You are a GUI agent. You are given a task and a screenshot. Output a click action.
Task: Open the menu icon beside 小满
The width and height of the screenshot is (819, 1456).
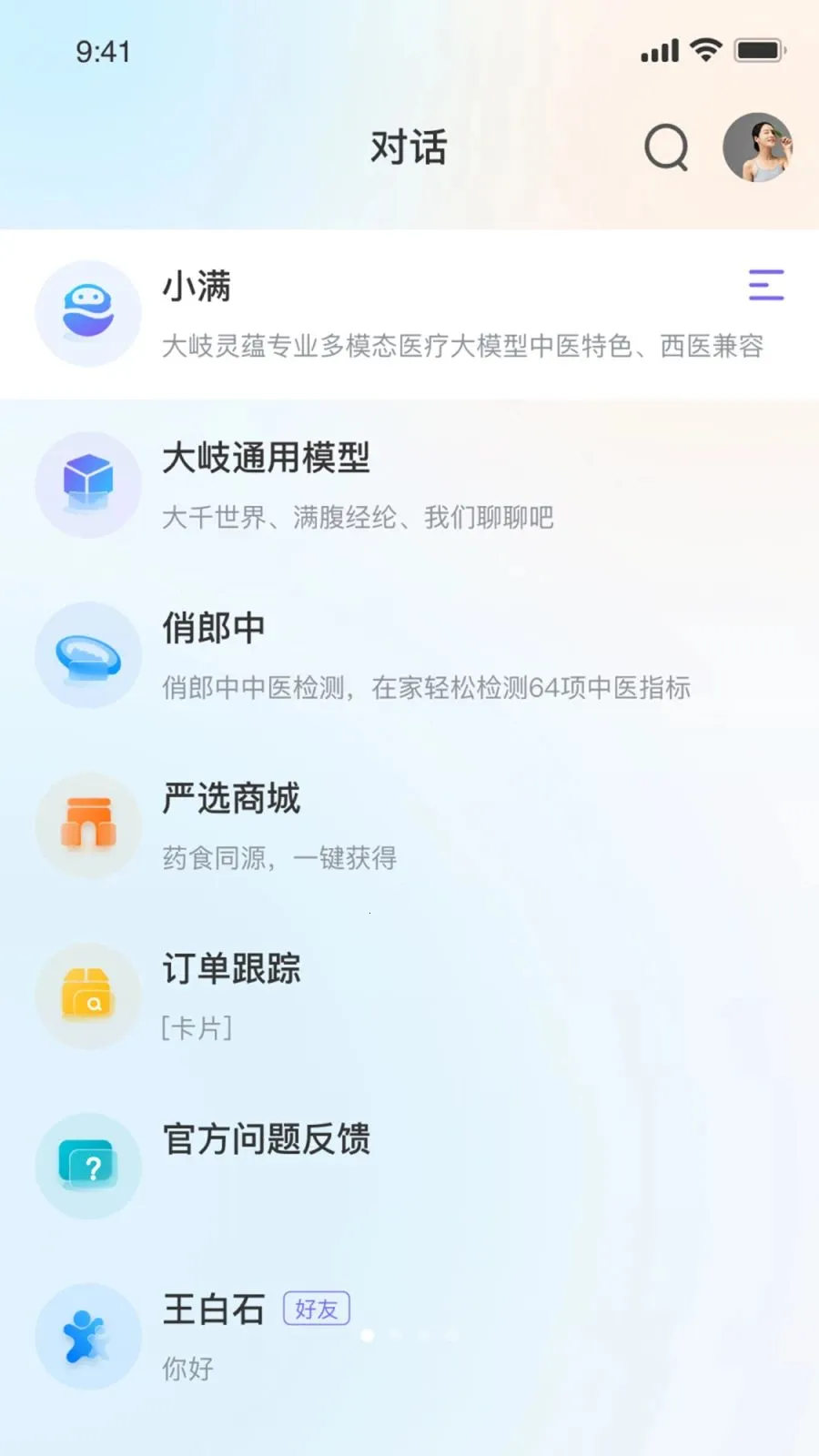765,285
